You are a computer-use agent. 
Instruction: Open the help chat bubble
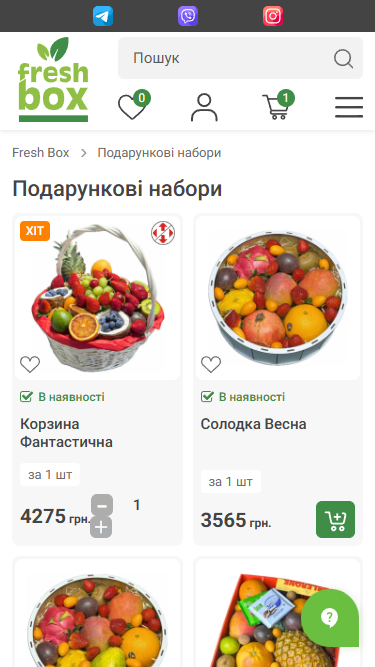330,617
